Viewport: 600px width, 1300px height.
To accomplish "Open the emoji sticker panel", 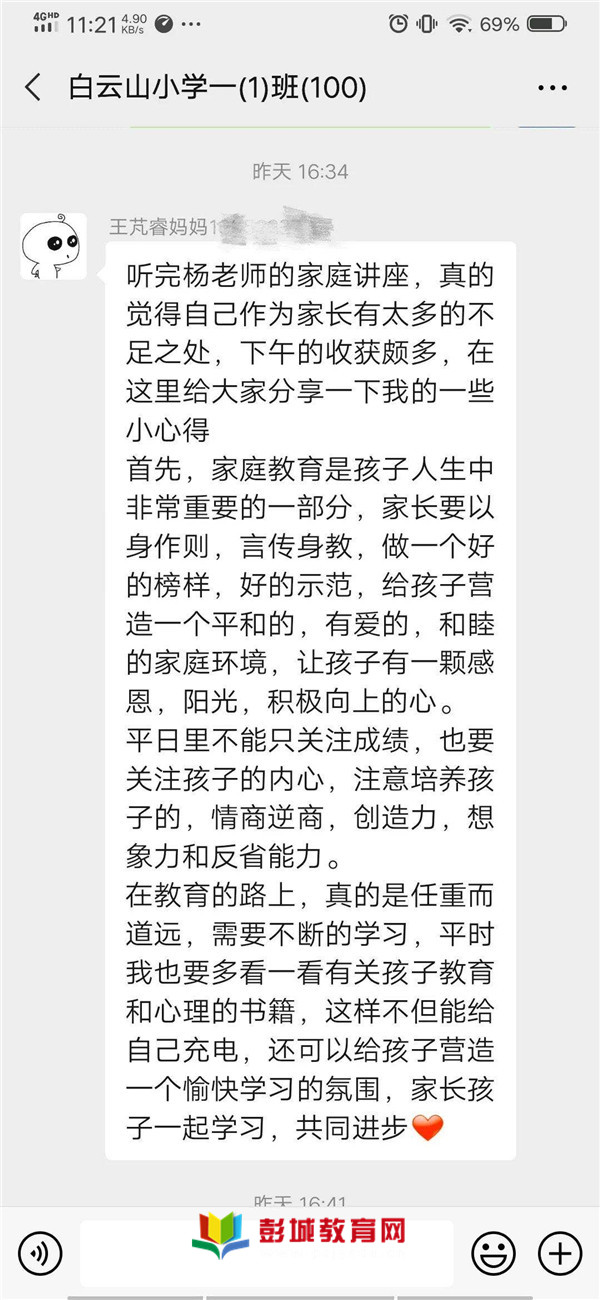I will pos(493,1253).
